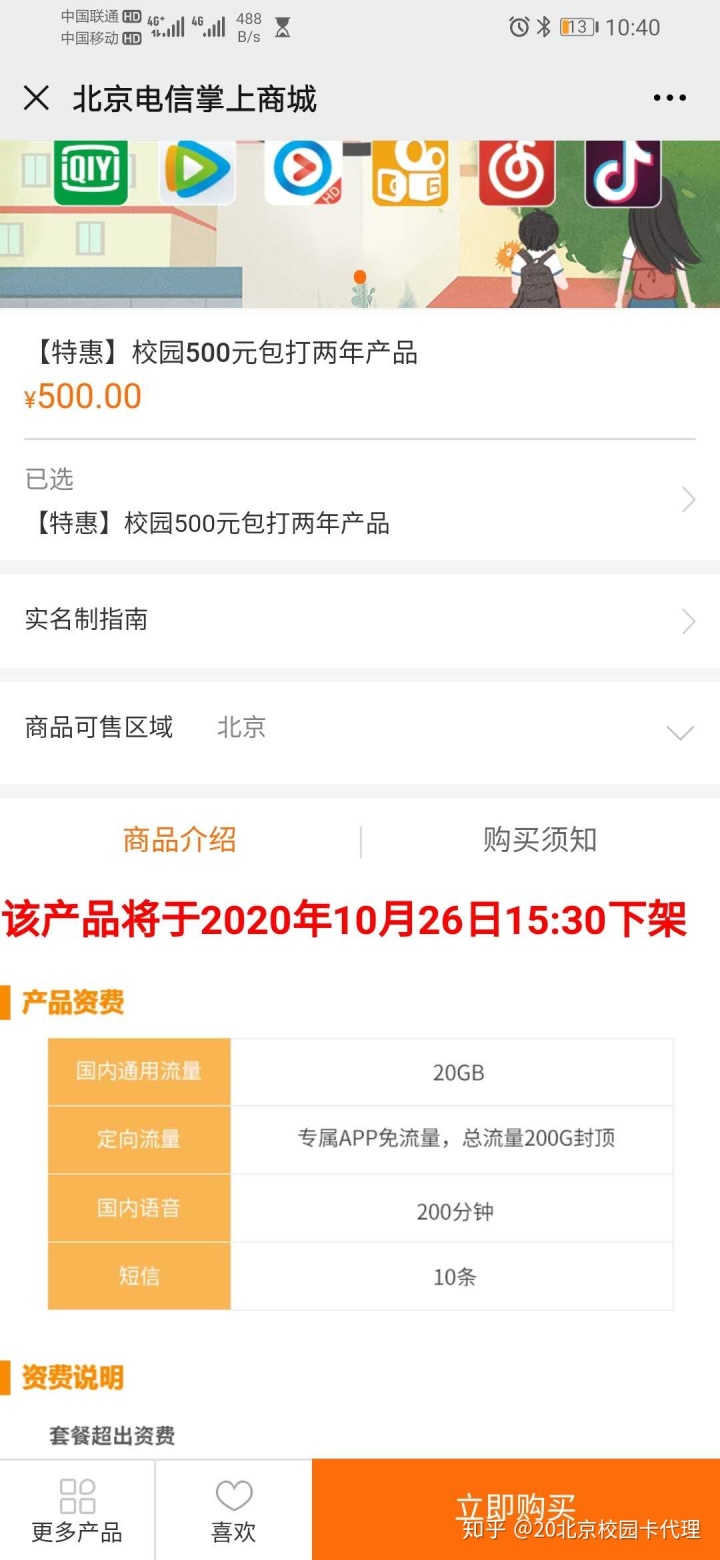Open the 实名制指南 guide
The image size is (720, 1560).
coord(360,620)
